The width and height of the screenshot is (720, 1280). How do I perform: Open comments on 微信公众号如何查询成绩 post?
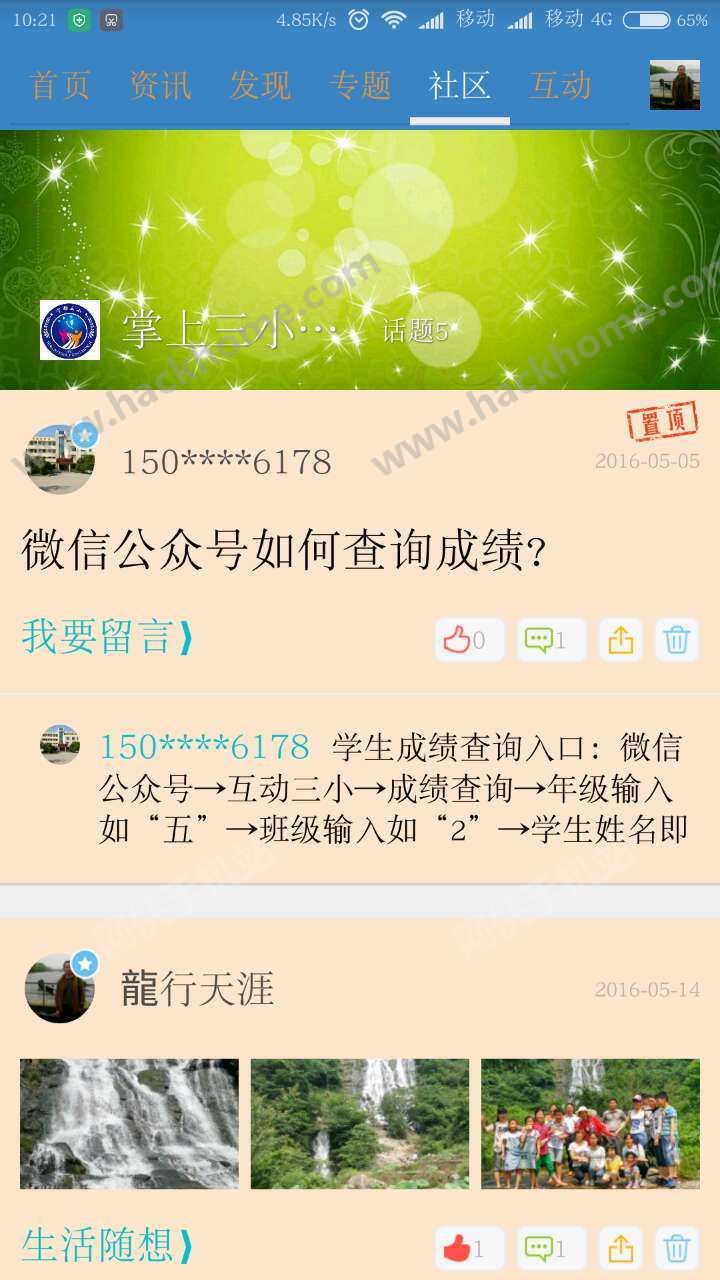[x=551, y=640]
